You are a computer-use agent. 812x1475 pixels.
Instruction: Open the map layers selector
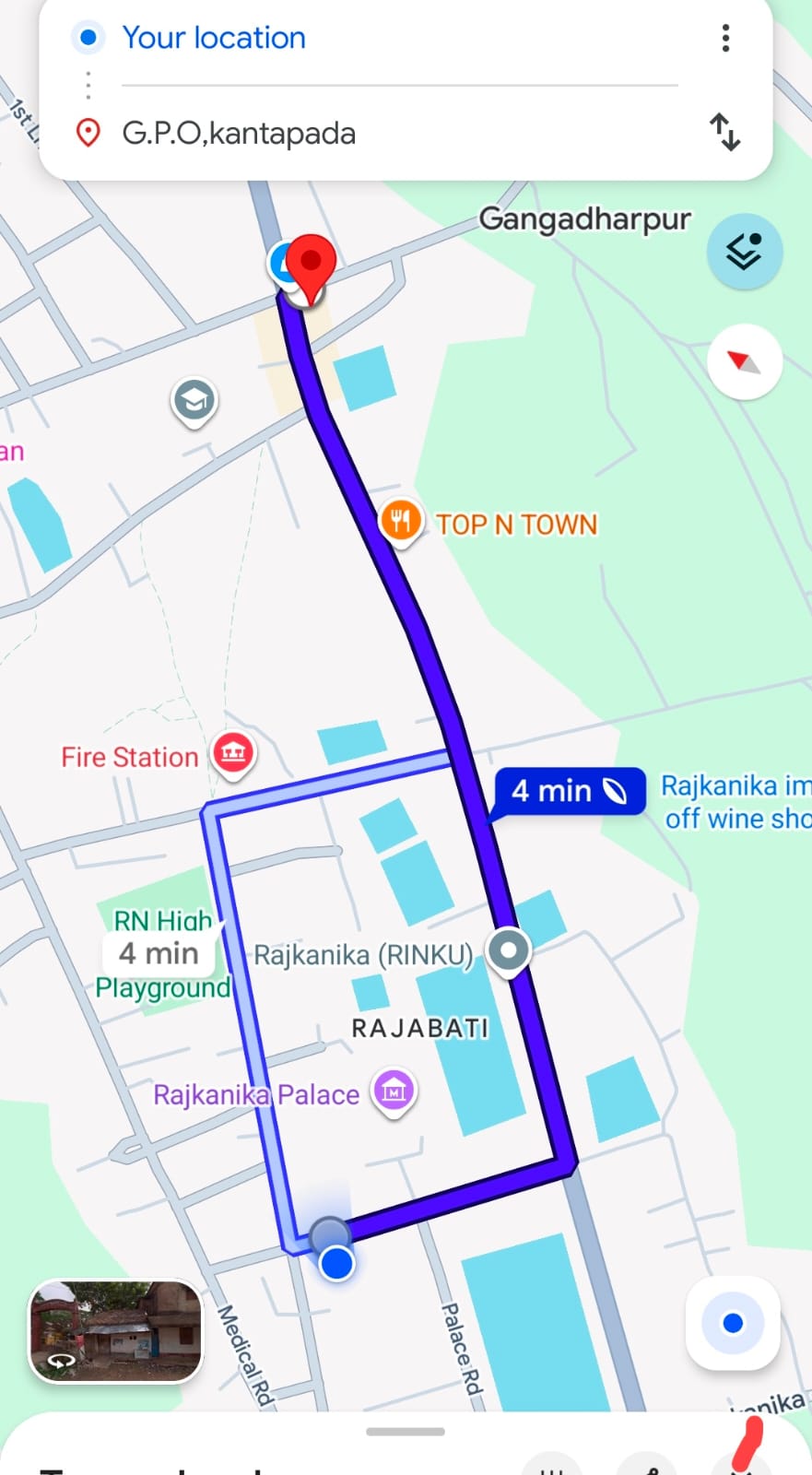744,252
